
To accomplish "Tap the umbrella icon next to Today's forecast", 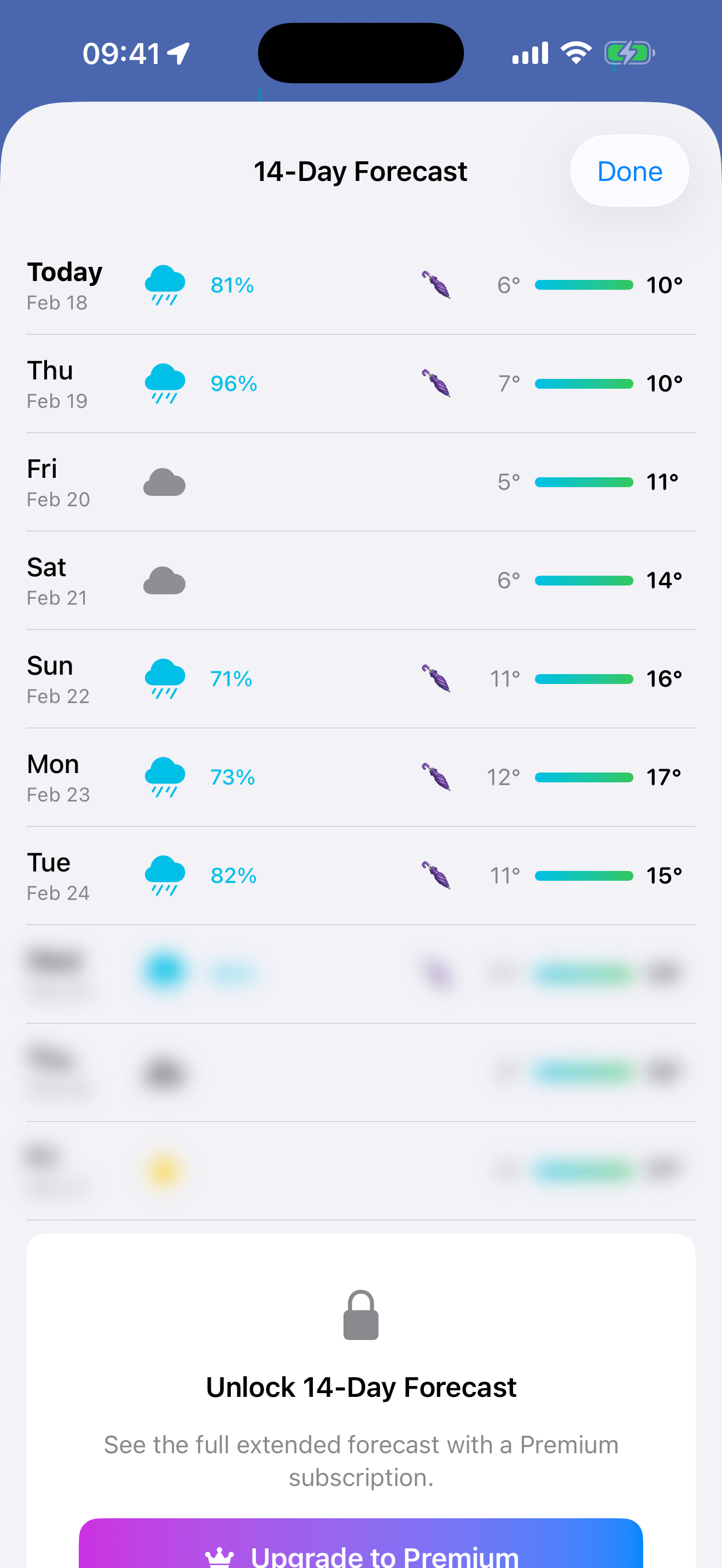I will 436,284.
